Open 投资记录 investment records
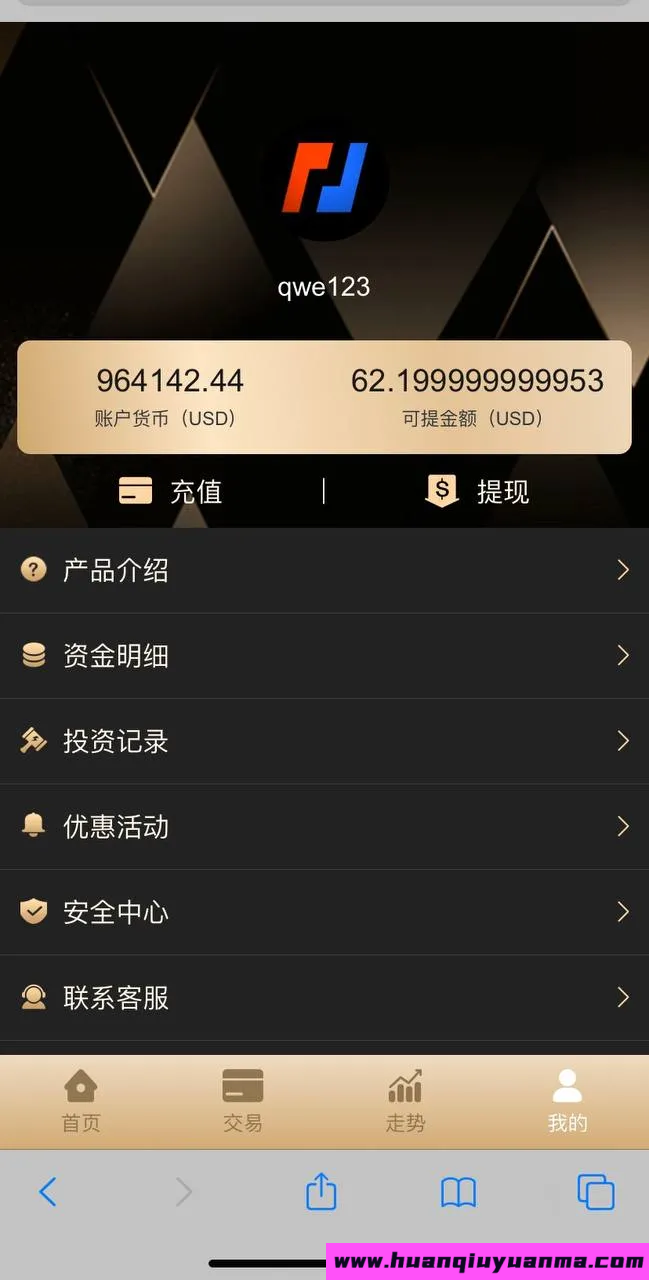This screenshot has width=649, height=1280. click(x=324, y=741)
